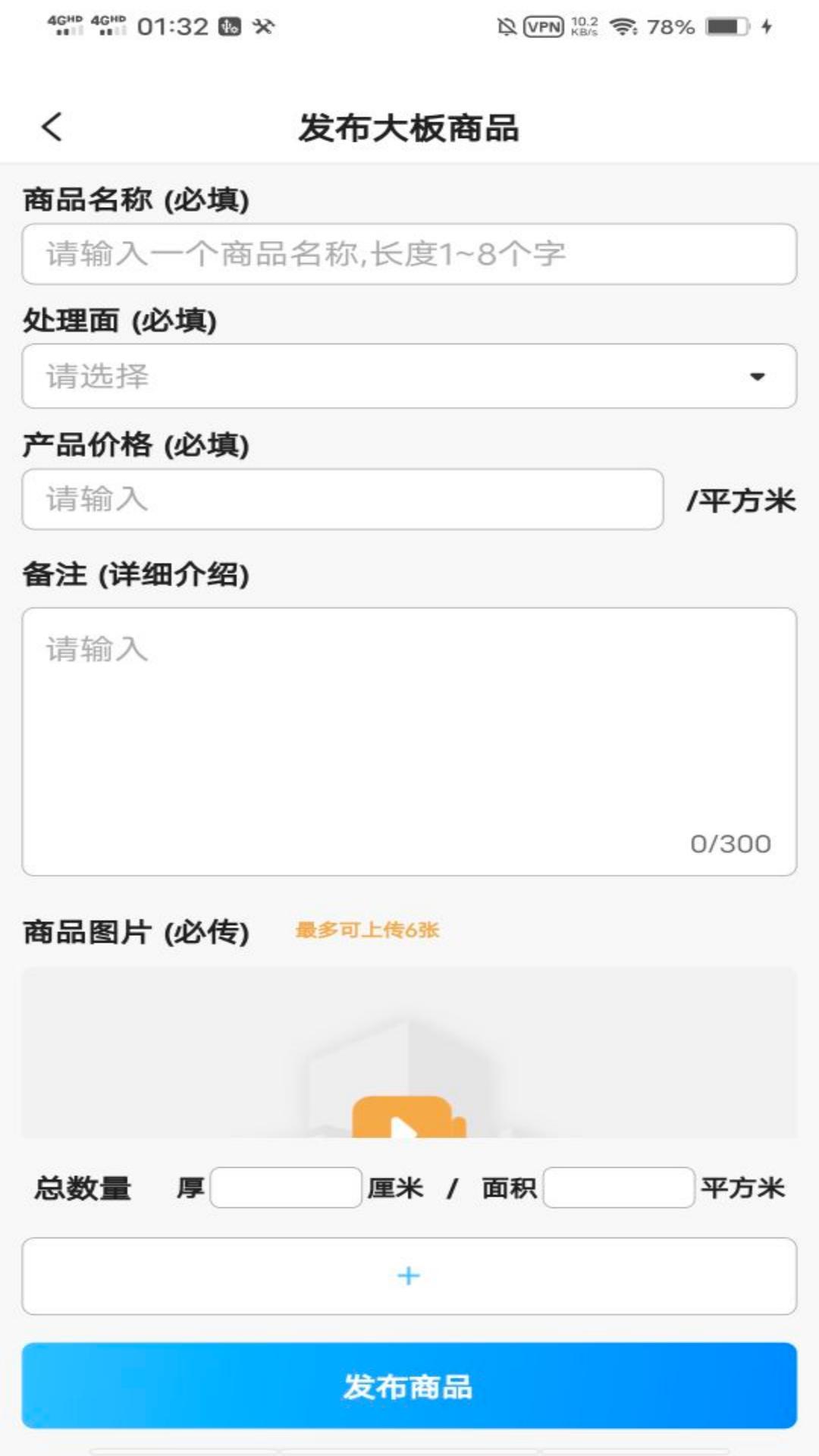Click the 发布大板商品 page title
This screenshot has height=1456, width=819.
[409, 127]
